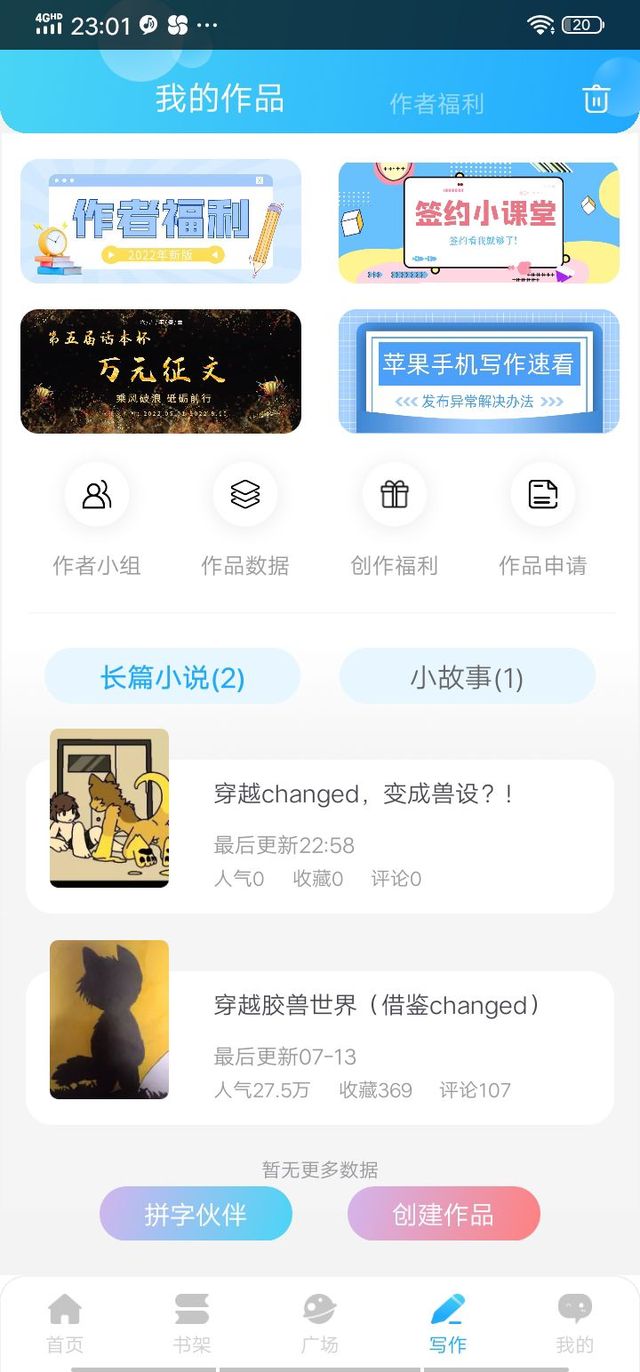Tap 创建作品 to create a work

(x=443, y=1214)
